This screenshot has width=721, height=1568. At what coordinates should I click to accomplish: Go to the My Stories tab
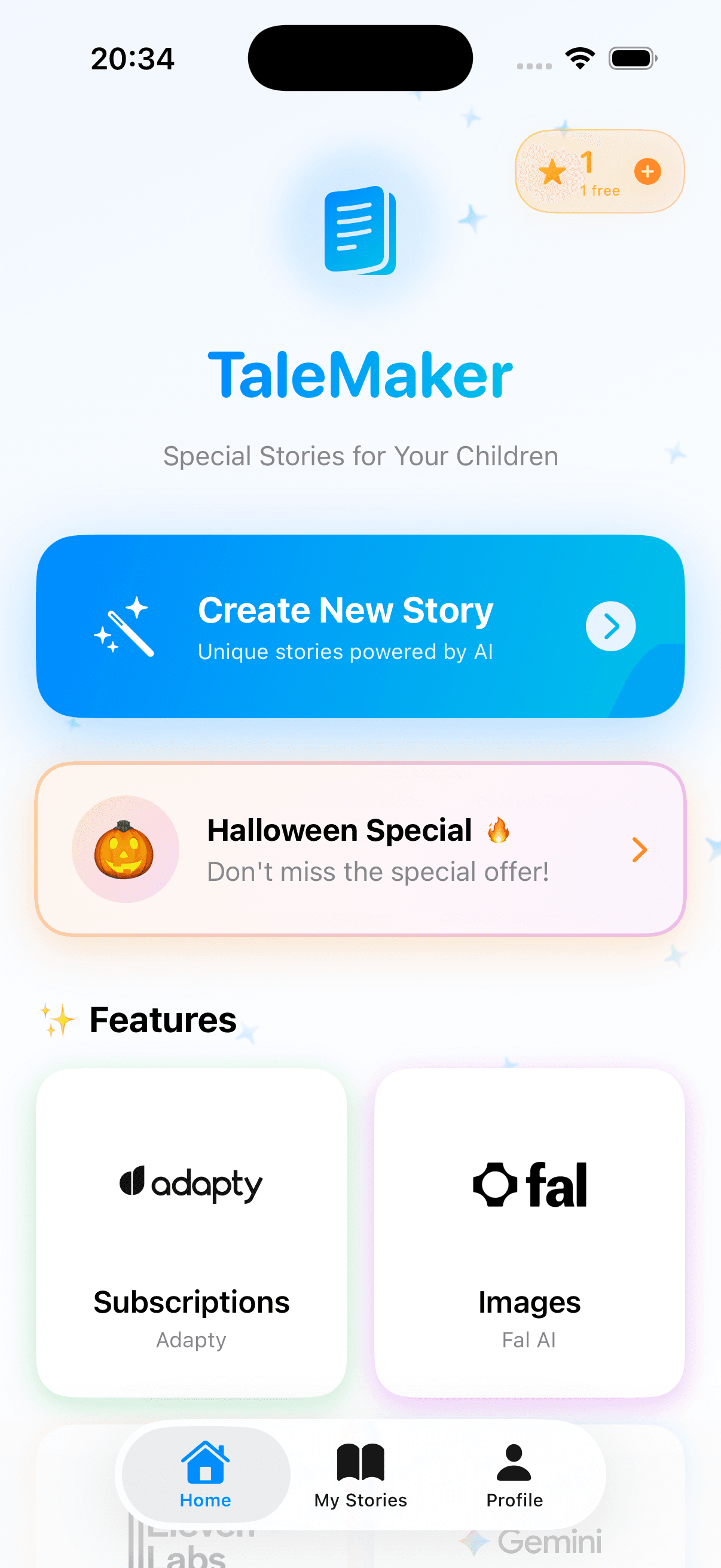pos(360,1474)
